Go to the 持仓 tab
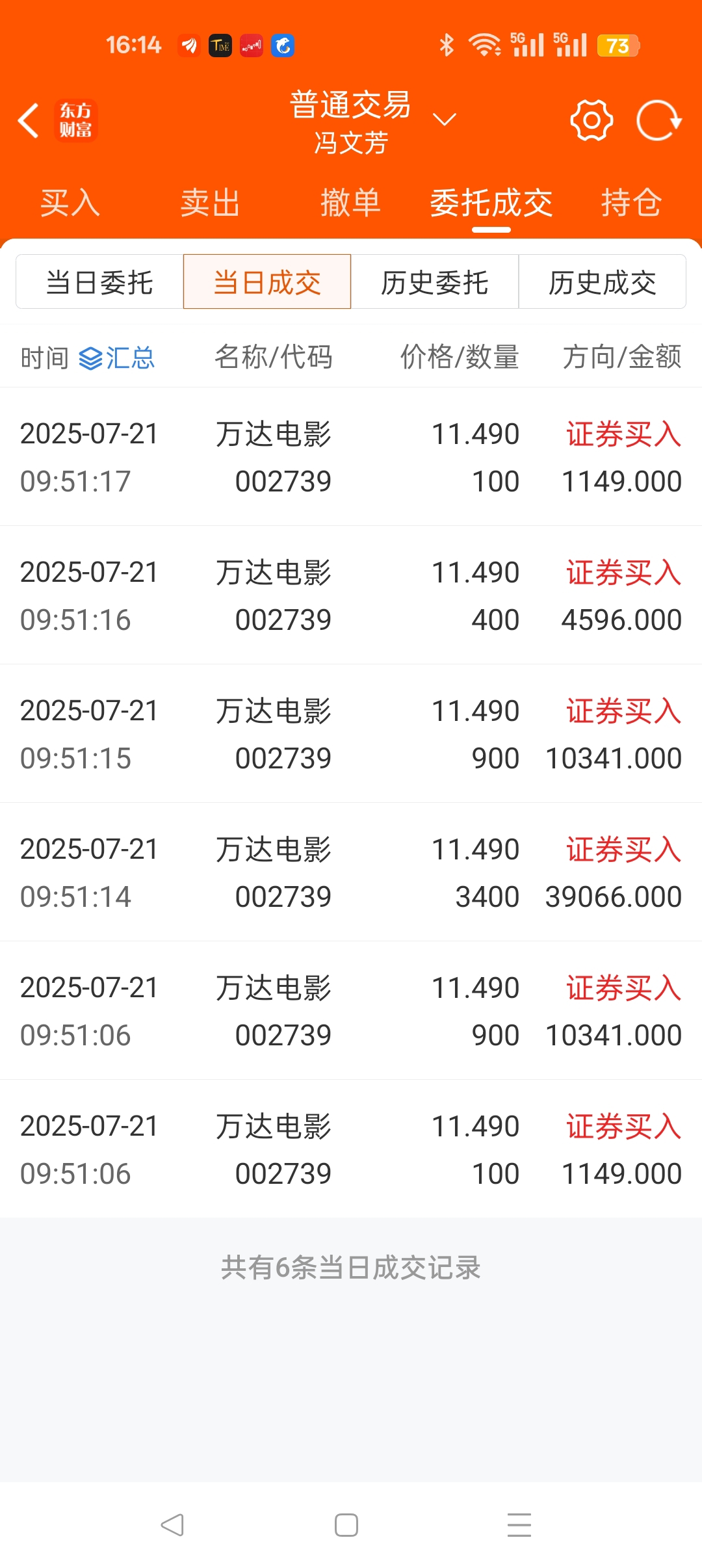 point(631,202)
